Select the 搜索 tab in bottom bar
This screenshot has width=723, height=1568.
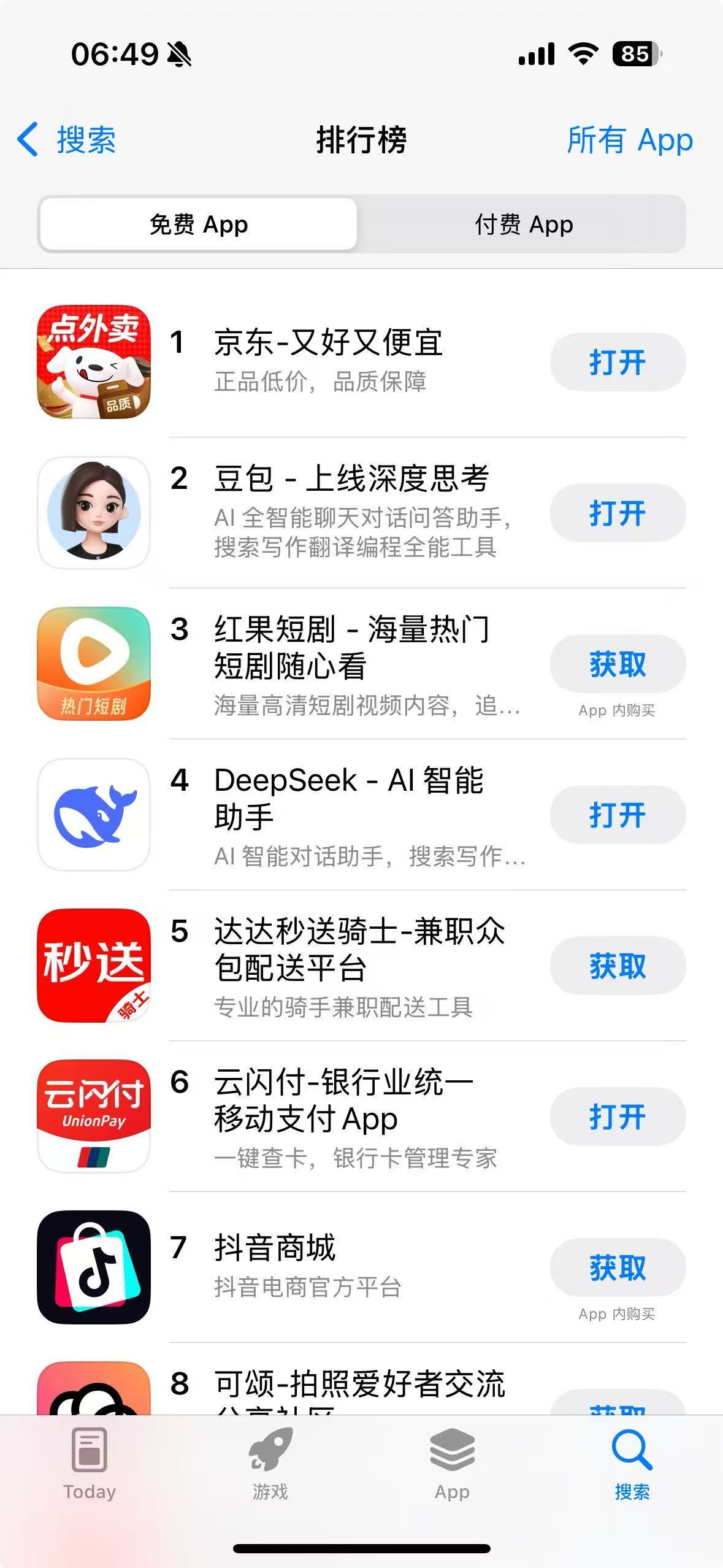[x=632, y=1463]
